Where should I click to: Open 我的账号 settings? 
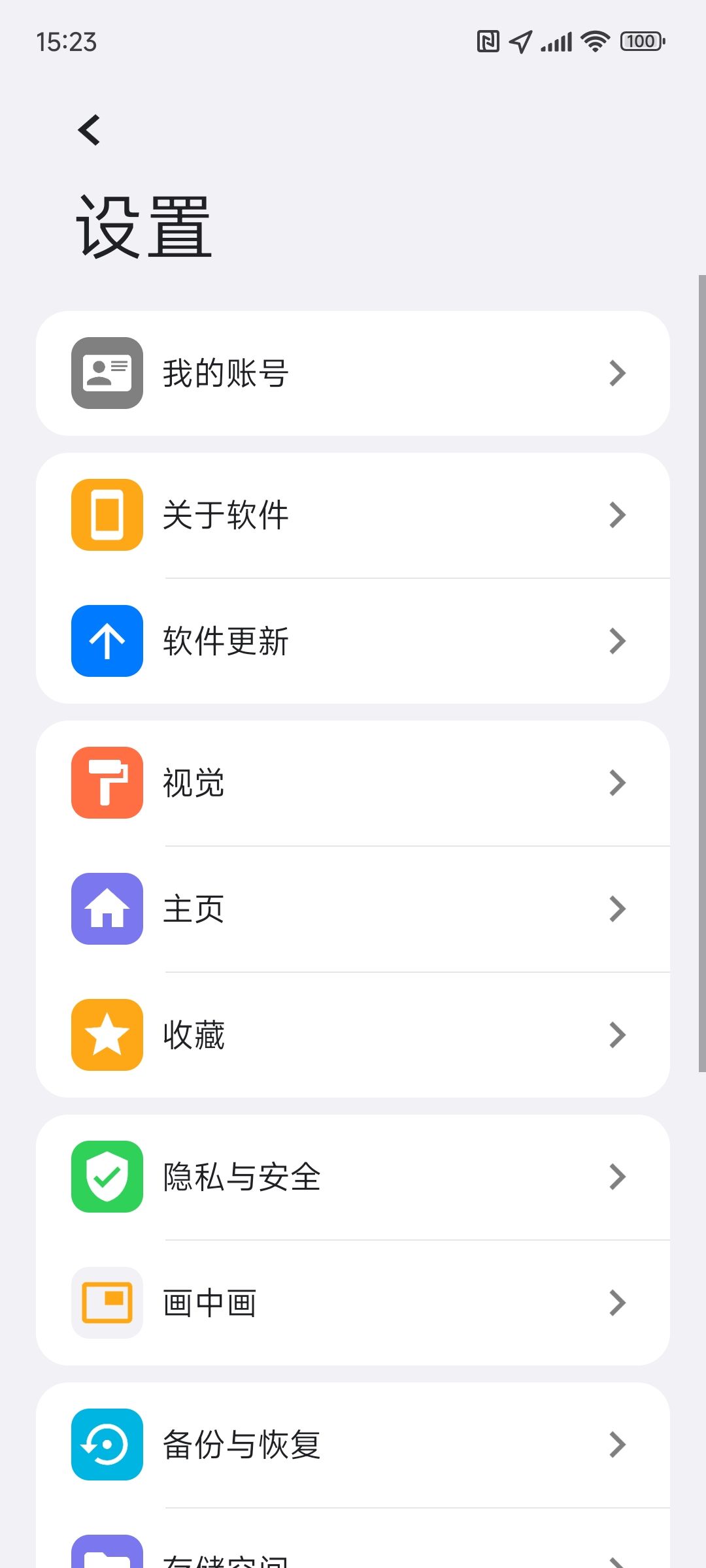tap(353, 373)
